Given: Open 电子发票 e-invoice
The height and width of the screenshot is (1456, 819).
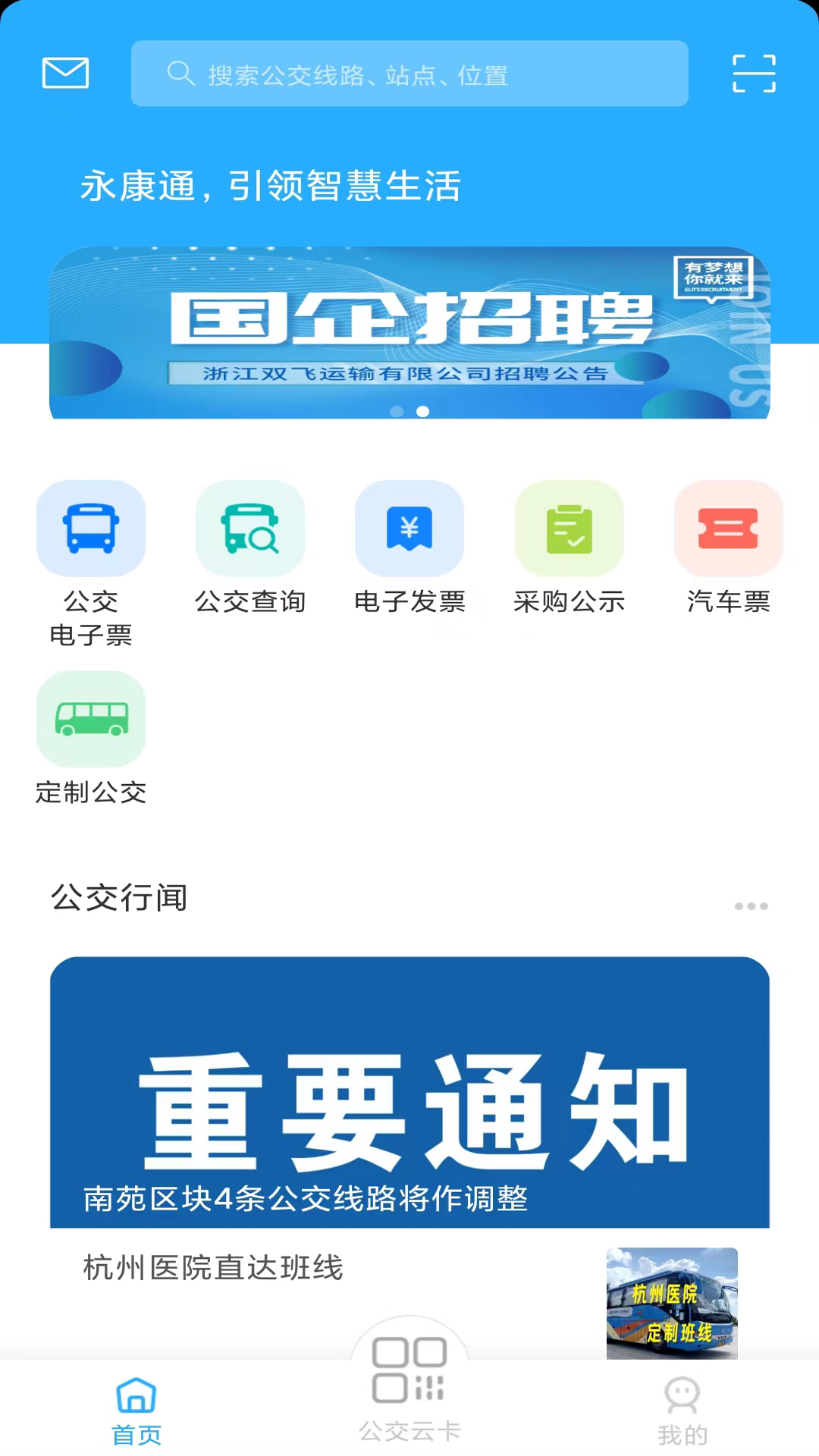Looking at the screenshot, I should click(x=409, y=548).
